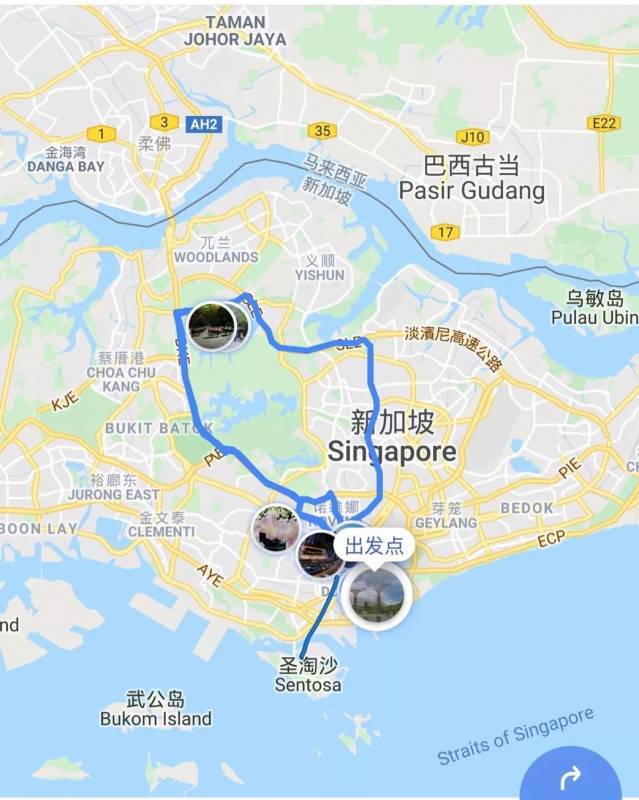Open the night building photo marker

coord(322,555)
